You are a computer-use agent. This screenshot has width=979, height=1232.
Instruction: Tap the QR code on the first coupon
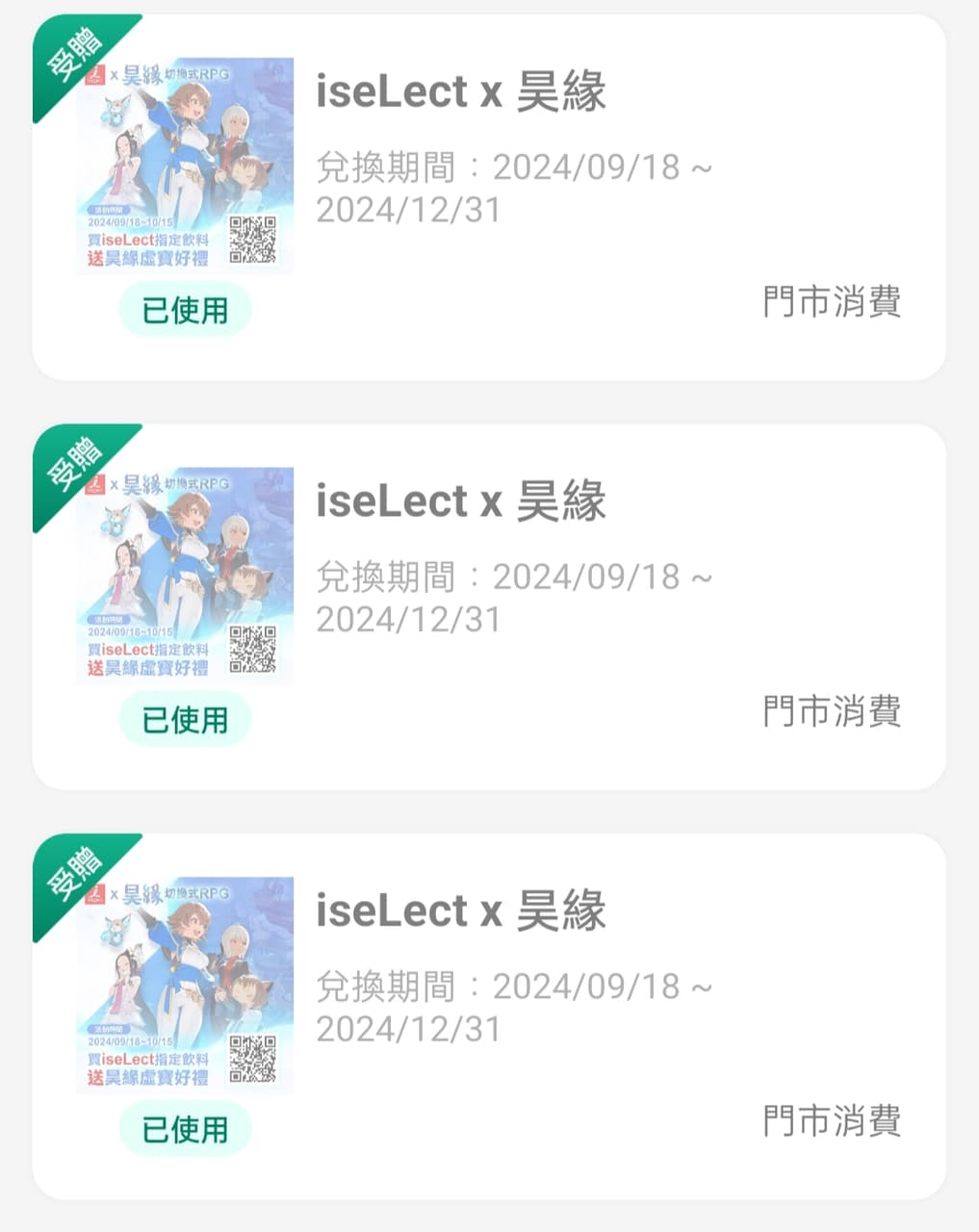pos(252,239)
